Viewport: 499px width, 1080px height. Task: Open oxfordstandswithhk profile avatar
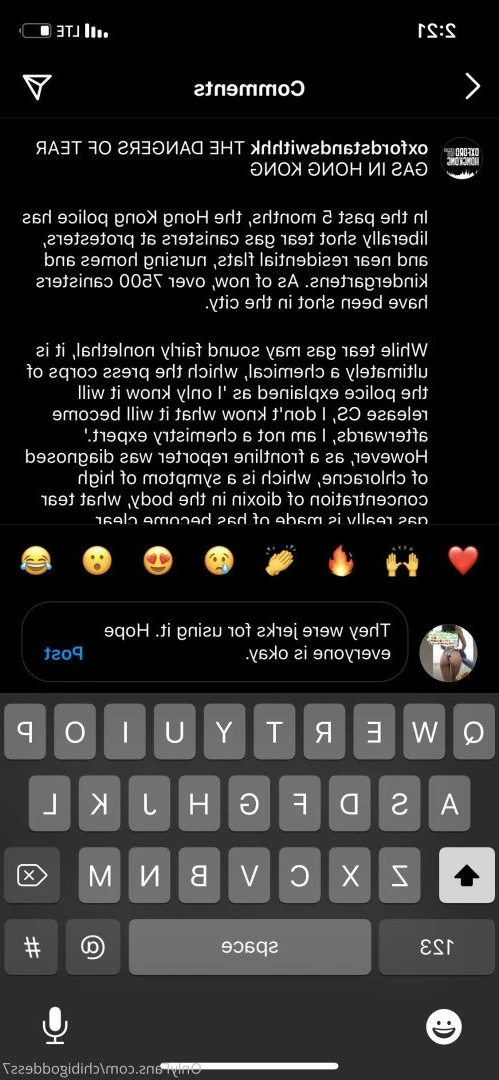coord(461,159)
